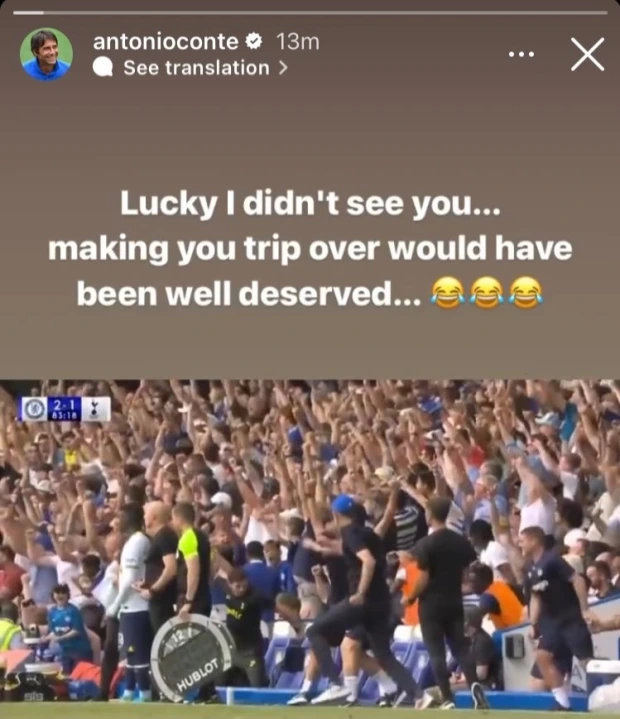Viewport: 620px width, 719px height.
Task: Tap the antonioconte username
Action: pyautogui.click(x=165, y=41)
